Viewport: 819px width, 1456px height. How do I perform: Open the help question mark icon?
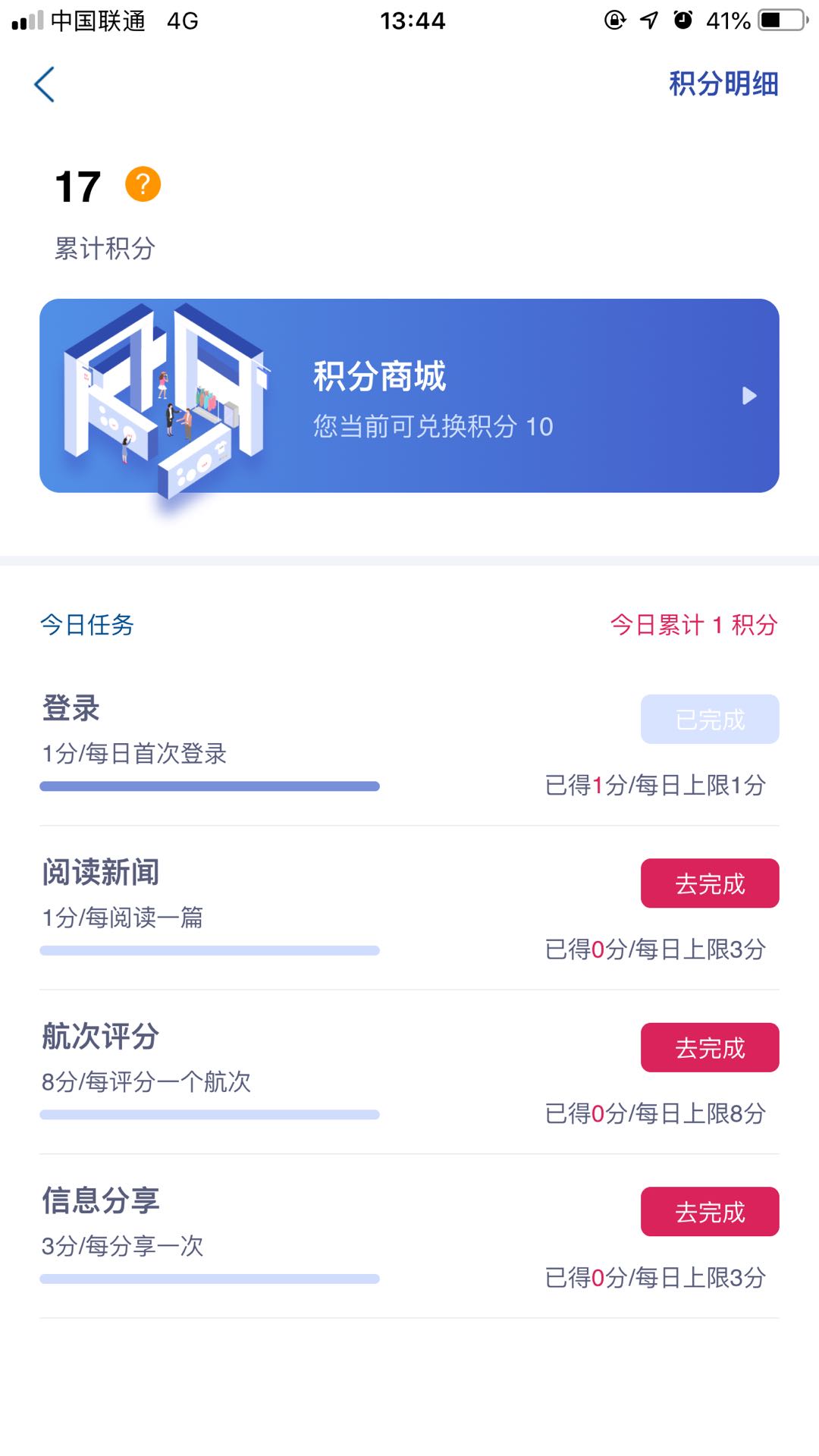[x=144, y=182]
